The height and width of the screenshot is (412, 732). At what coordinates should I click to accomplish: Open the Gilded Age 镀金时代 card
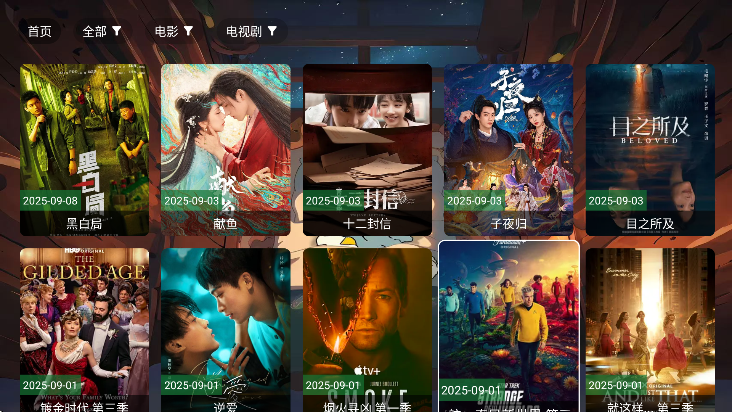coord(84,328)
